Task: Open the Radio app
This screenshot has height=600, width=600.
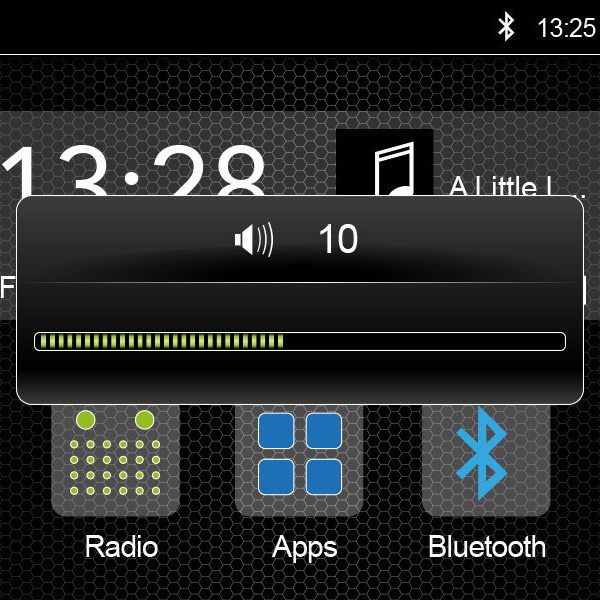Action: (115, 461)
